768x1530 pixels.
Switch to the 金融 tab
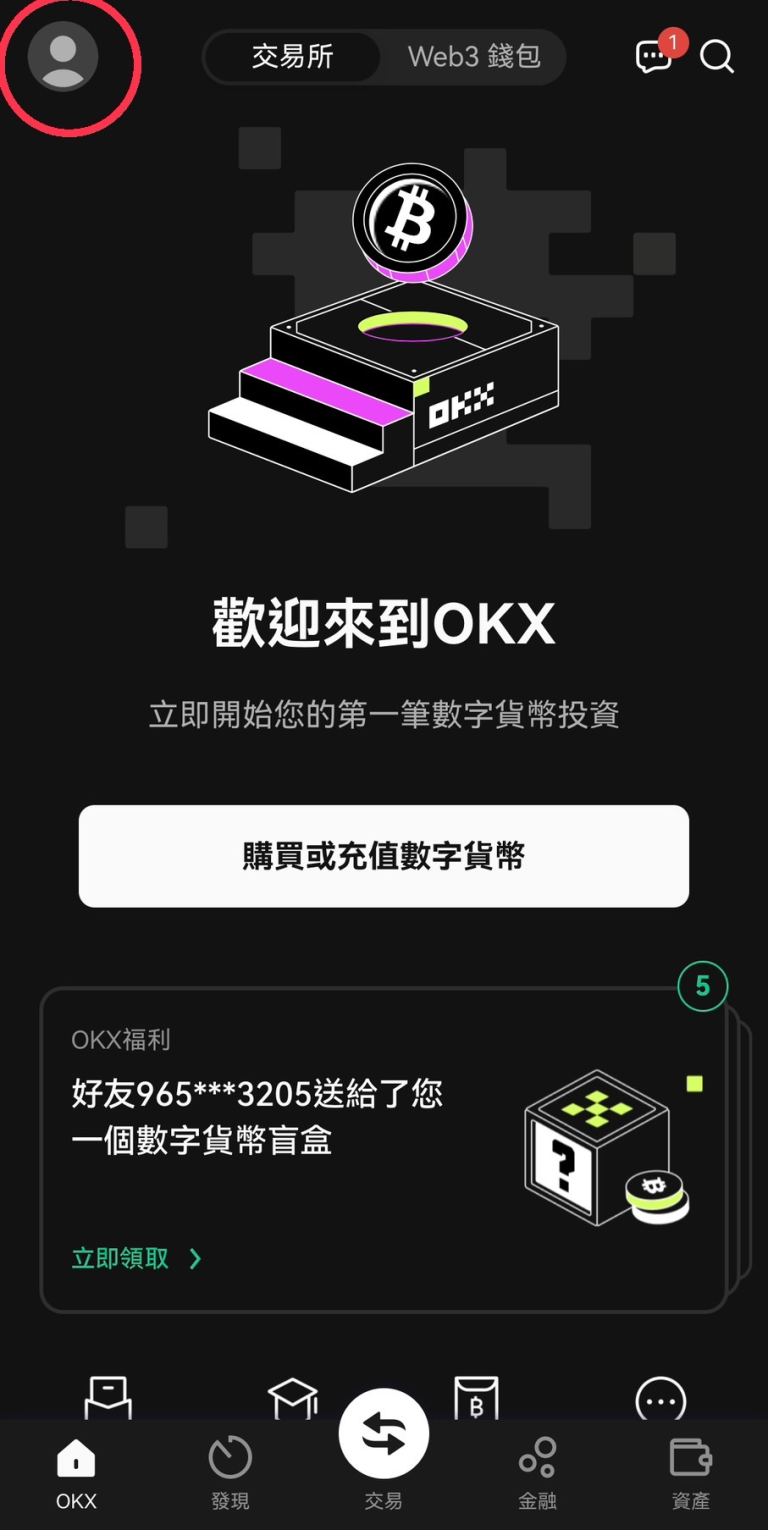[537, 1472]
